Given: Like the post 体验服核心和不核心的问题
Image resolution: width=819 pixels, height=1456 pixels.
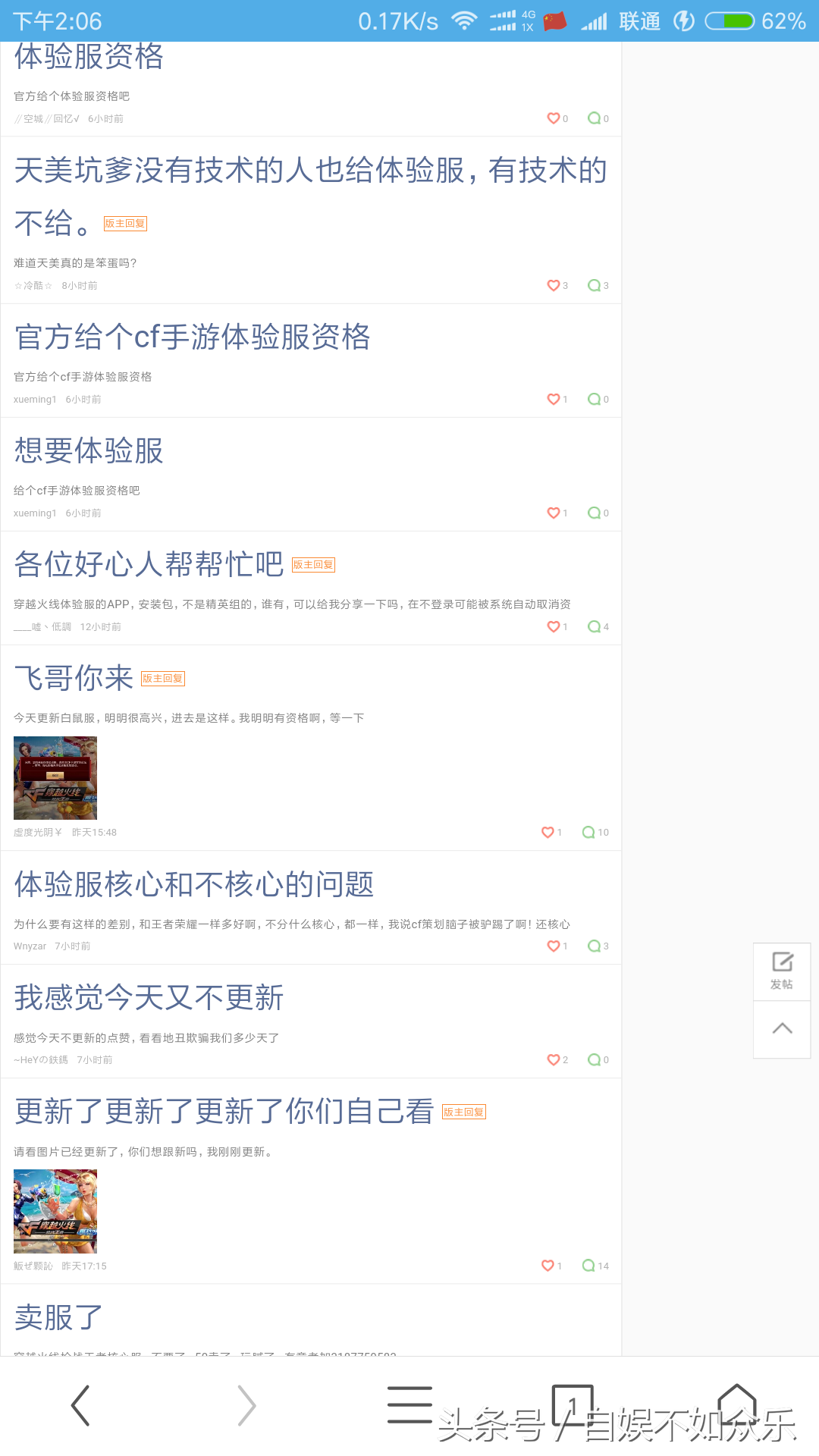Looking at the screenshot, I should tap(554, 946).
